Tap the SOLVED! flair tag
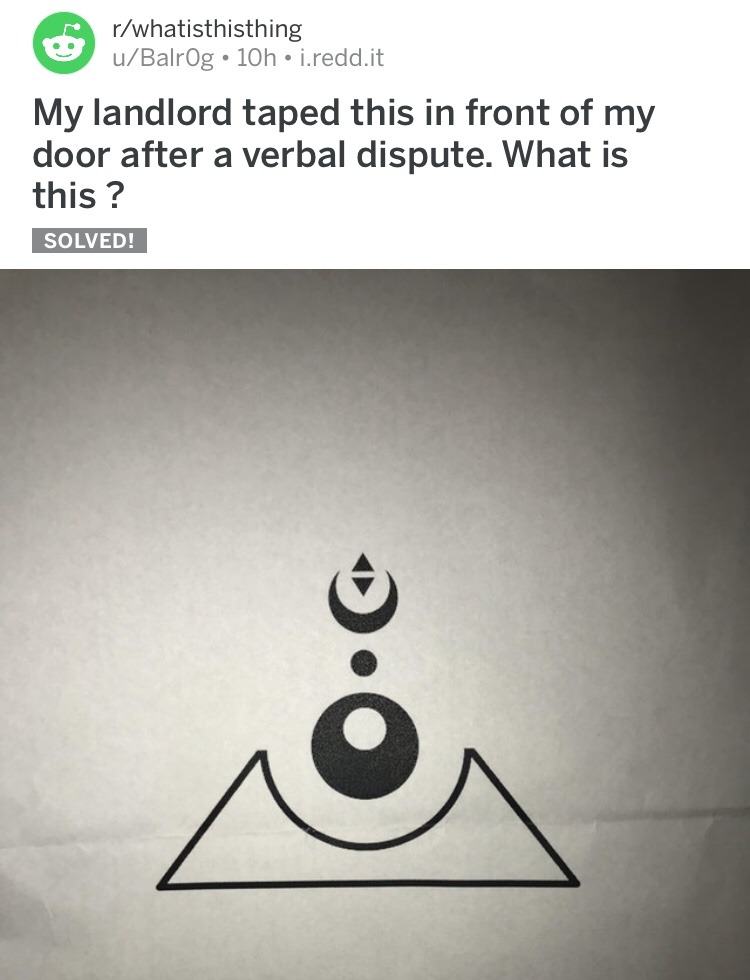The height and width of the screenshot is (980, 750). 89,241
